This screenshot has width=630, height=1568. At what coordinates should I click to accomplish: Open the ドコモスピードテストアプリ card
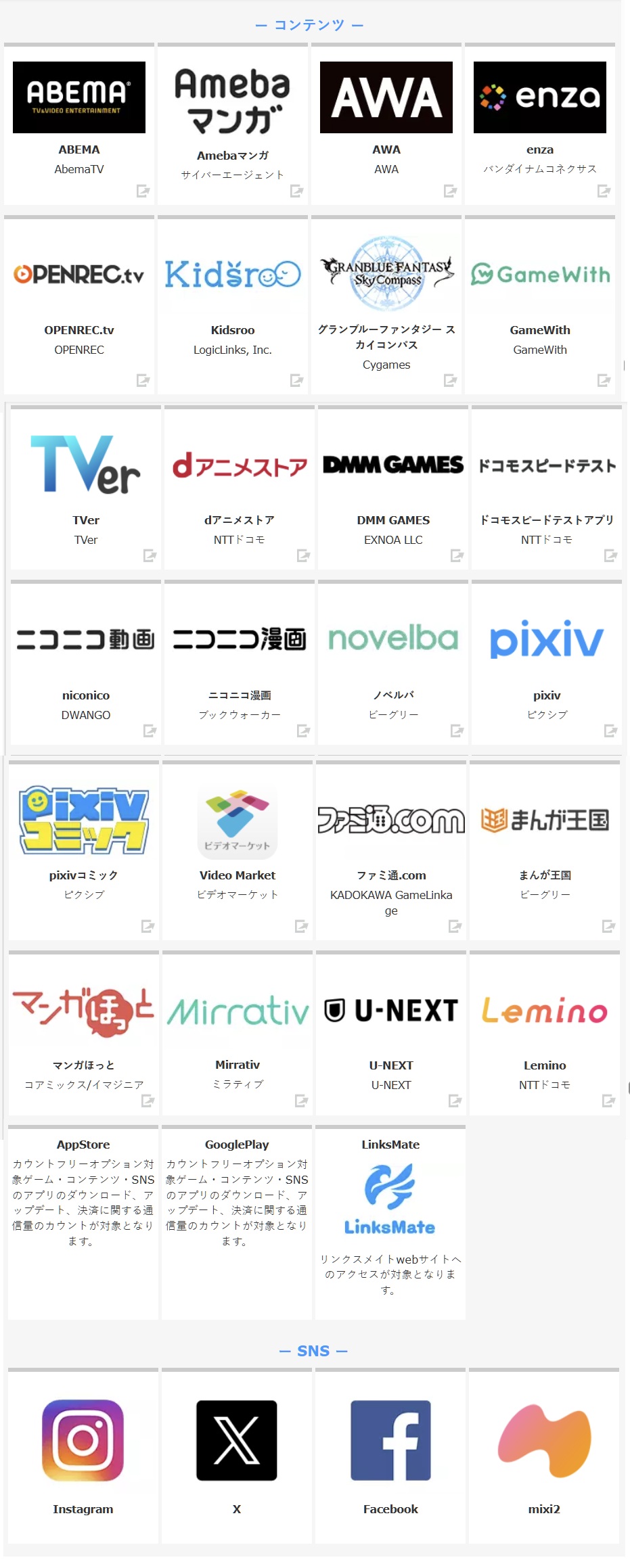pos(546,487)
